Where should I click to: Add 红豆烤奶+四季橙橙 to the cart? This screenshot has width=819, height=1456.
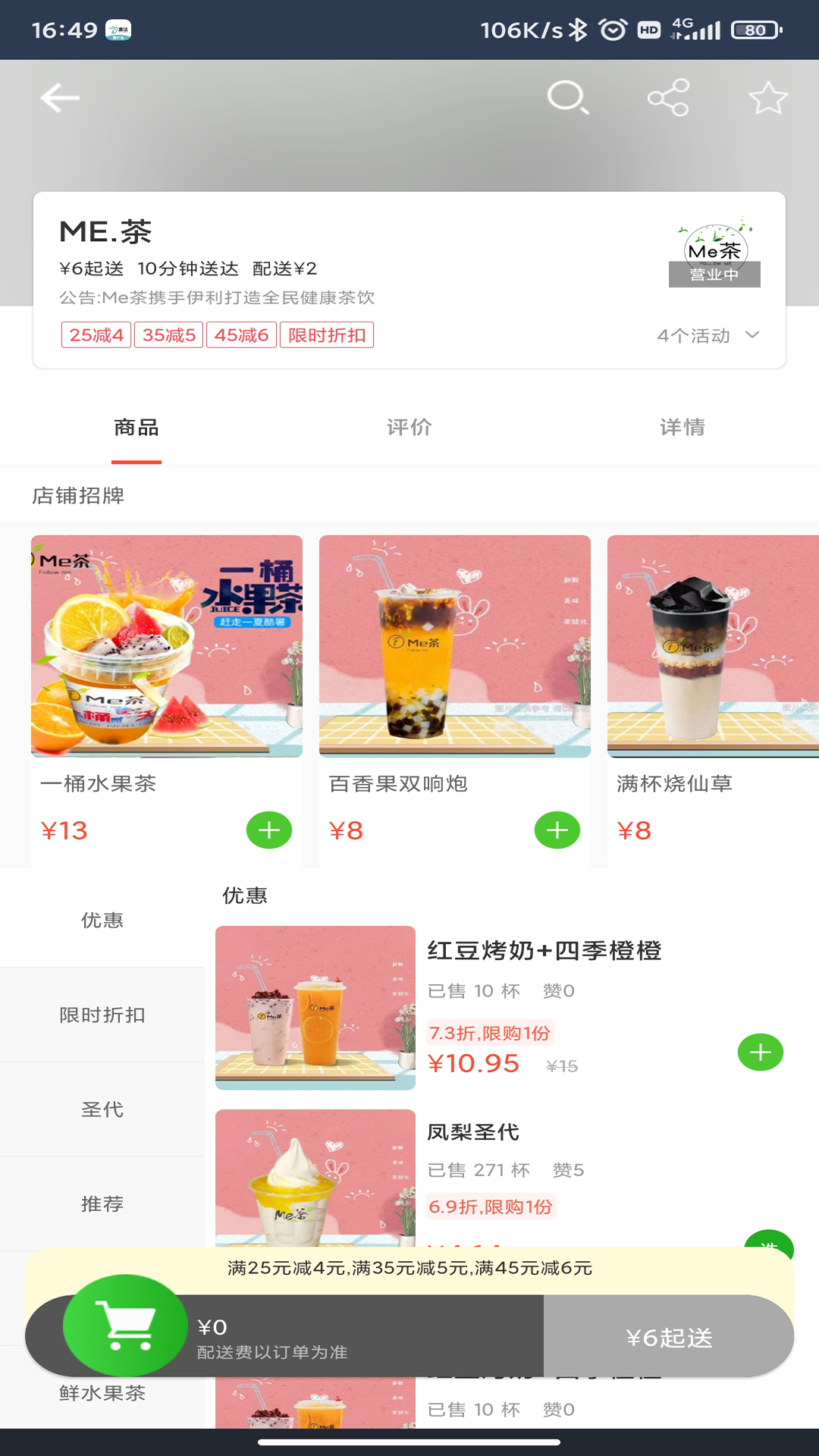pos(761,1053)
